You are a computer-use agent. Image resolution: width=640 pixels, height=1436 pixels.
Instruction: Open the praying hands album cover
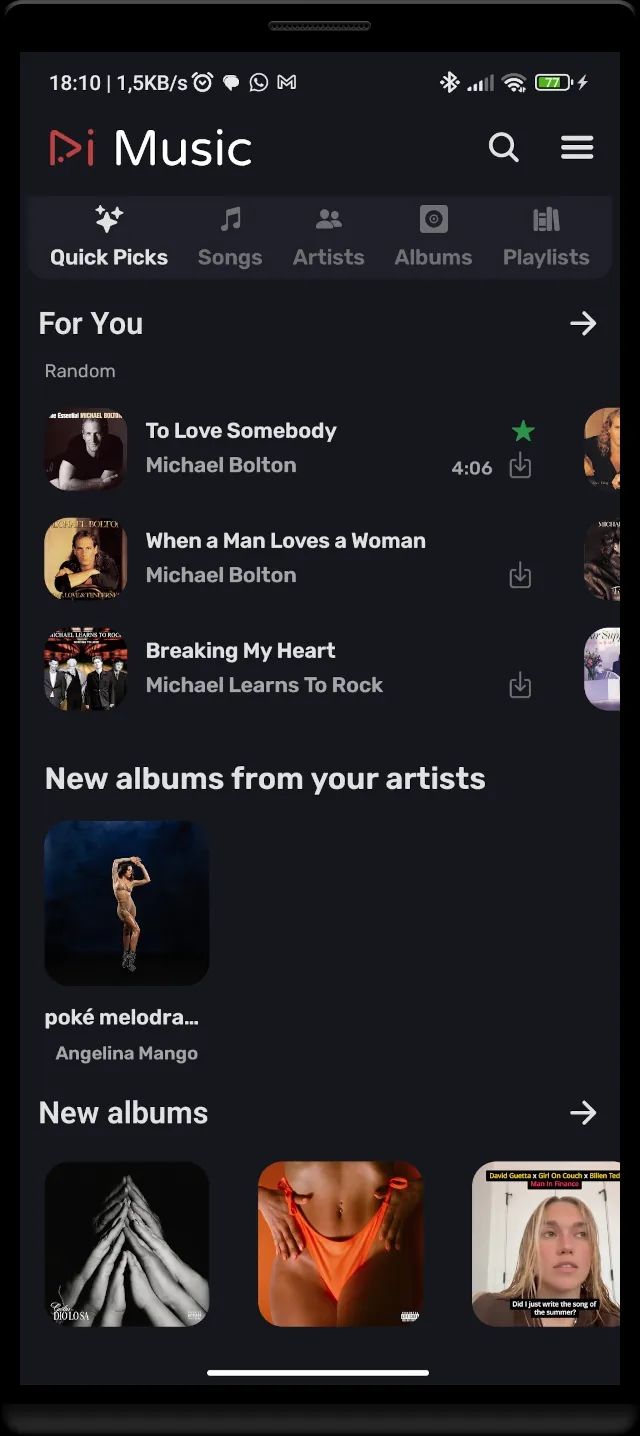tap(127, 1244)
